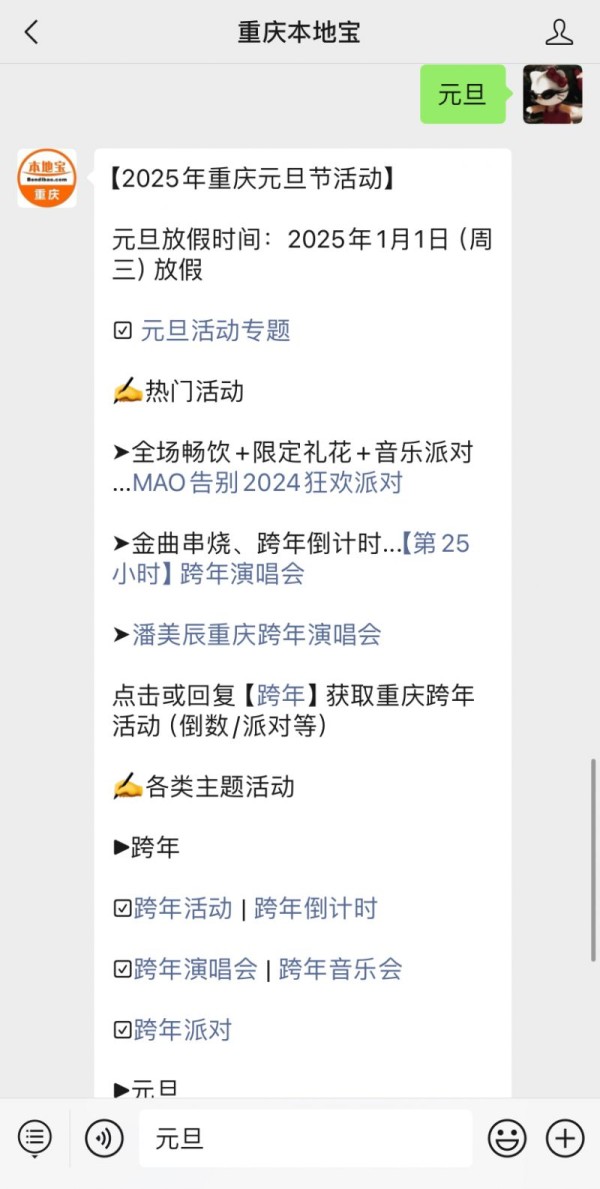The image size is (600, 1189).
Task: Open the account profile icon
Action: pos(559,32)
